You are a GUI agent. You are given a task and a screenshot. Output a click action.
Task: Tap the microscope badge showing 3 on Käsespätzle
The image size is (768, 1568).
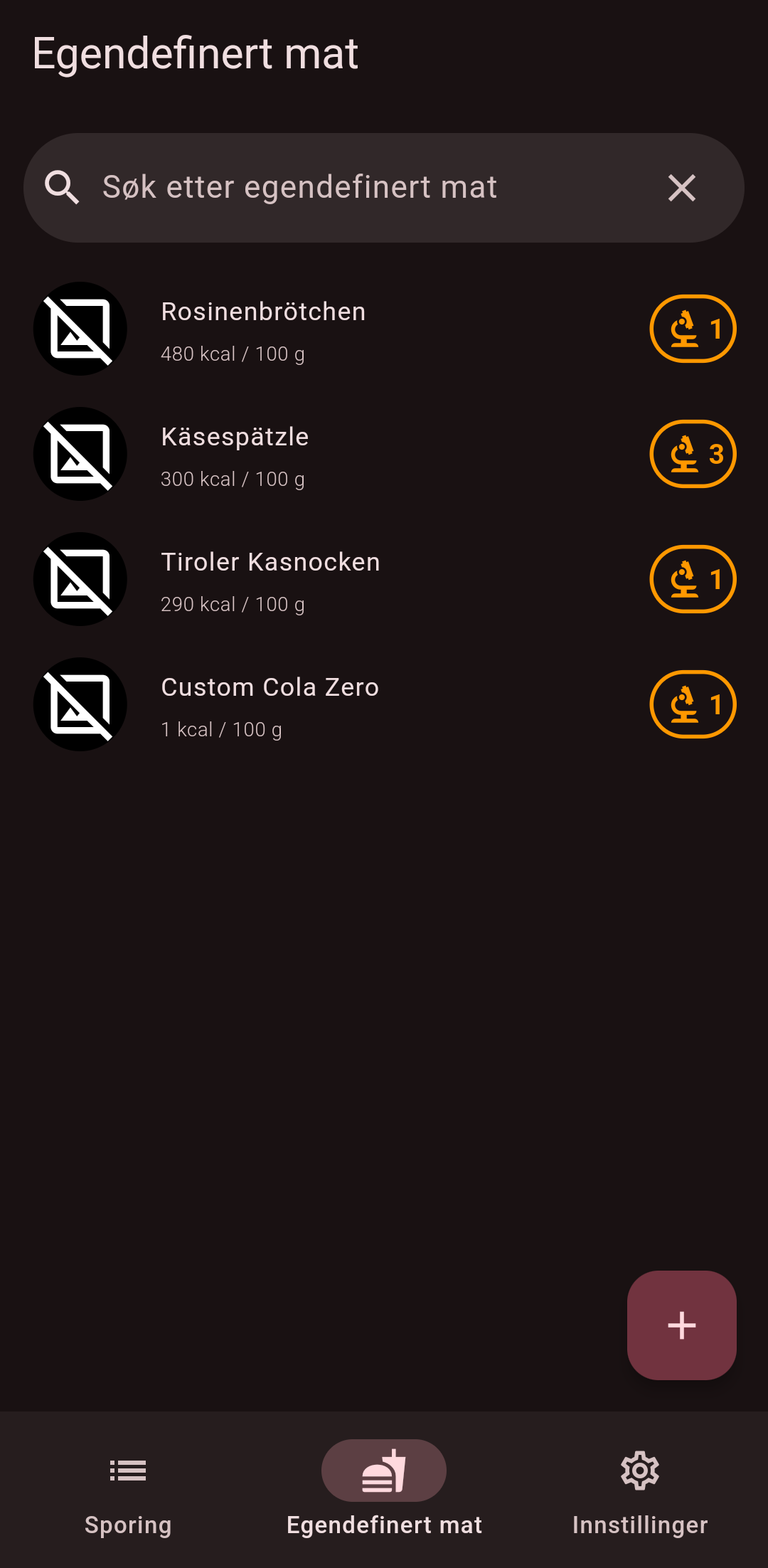coord(693,454)
